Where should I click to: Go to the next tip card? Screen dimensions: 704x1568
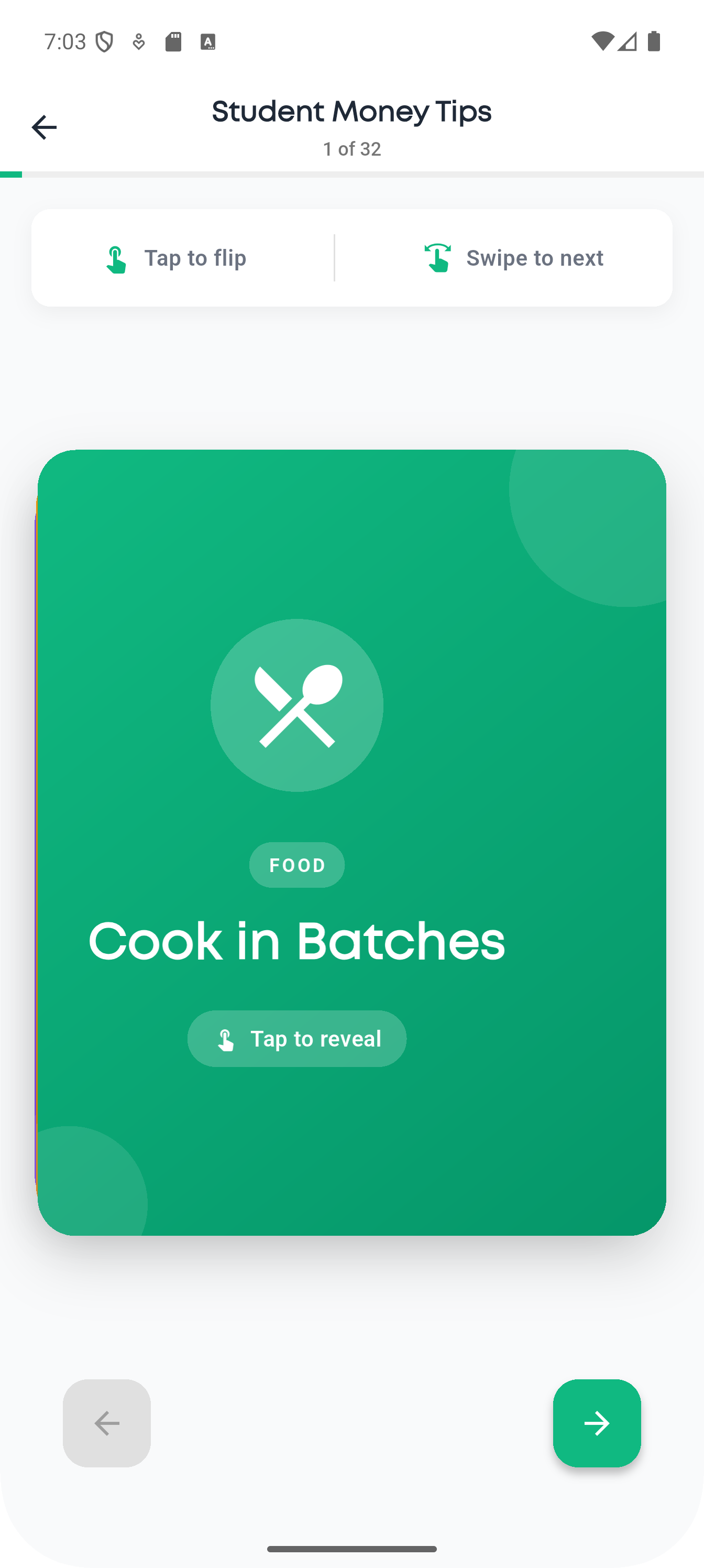tap(596, 1423)
